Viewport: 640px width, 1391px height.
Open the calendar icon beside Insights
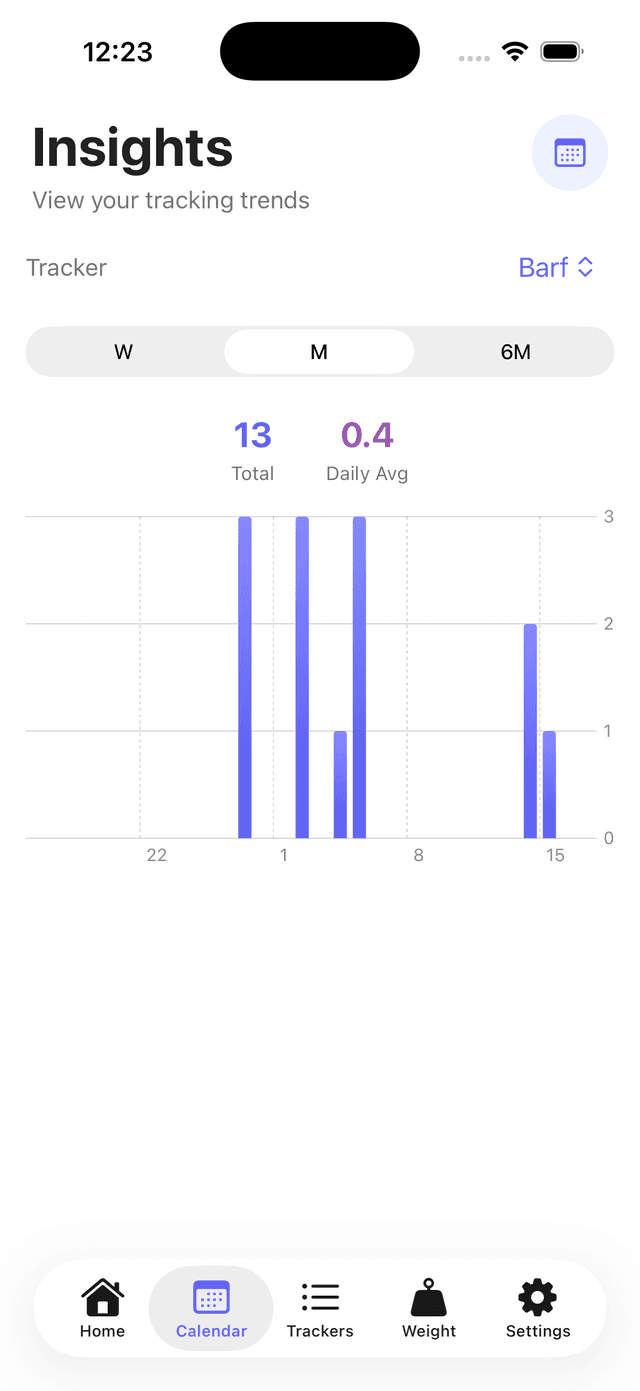click(569, 153)
